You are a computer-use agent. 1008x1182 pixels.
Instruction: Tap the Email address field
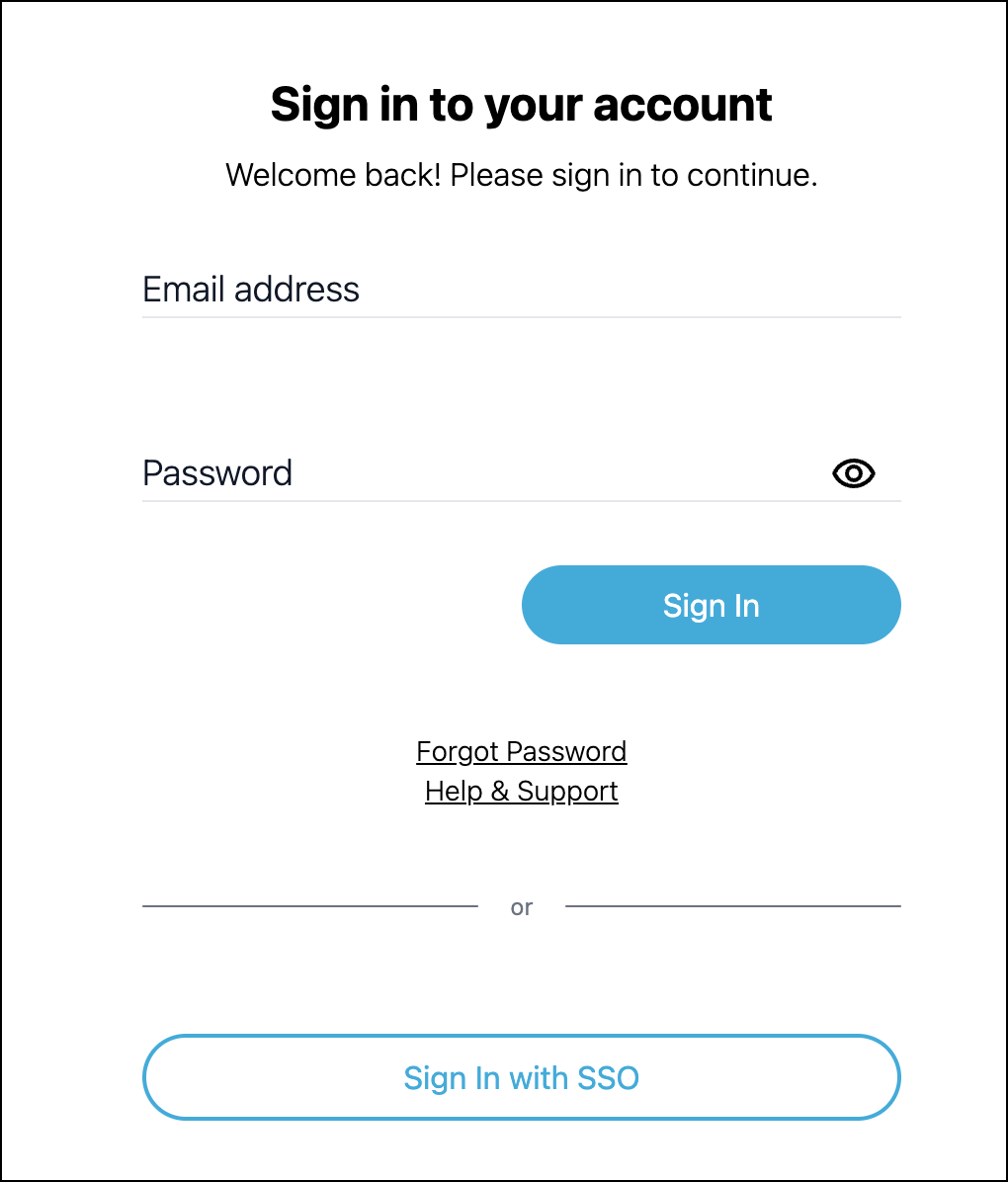point(521,290)
